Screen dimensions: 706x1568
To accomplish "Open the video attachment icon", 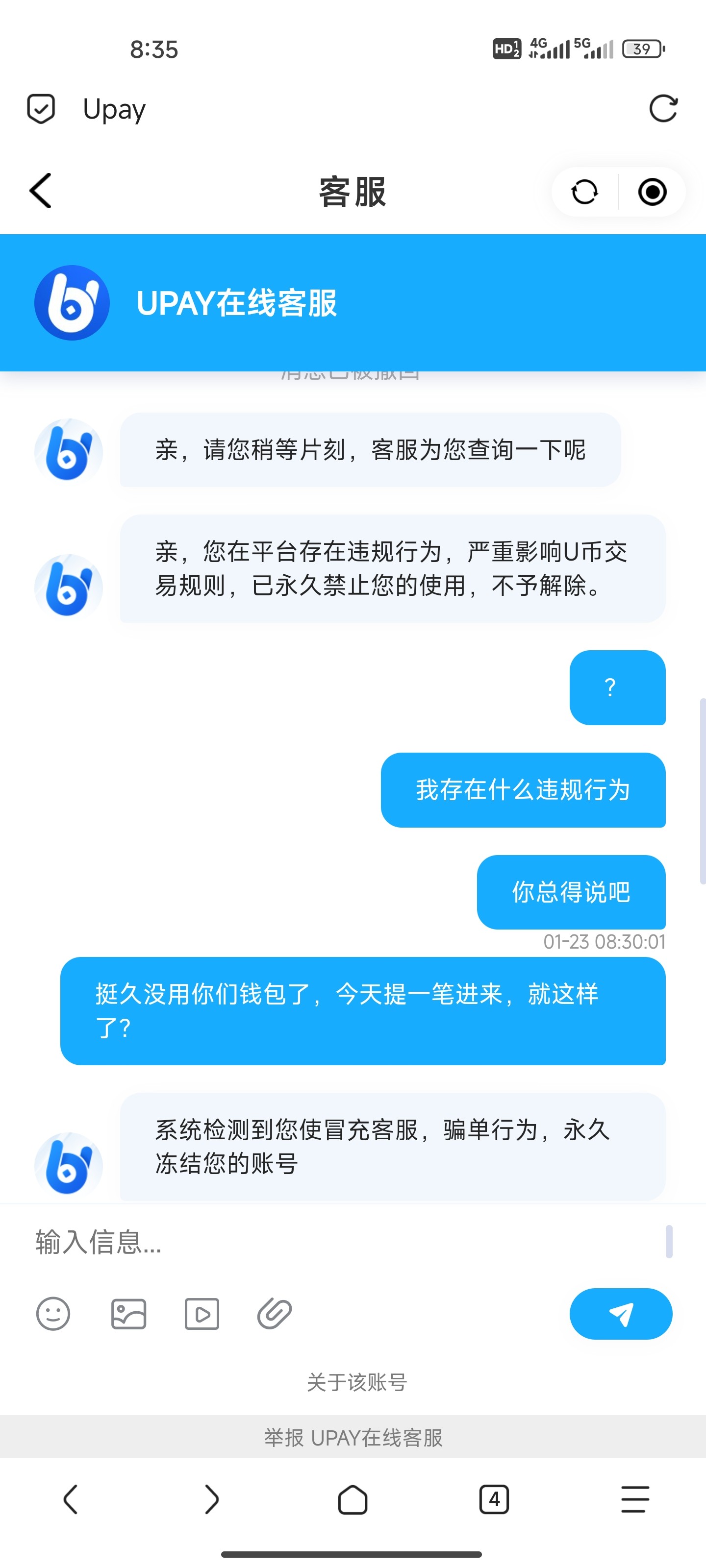I will pyautogui.click(x=202, y=1314).
